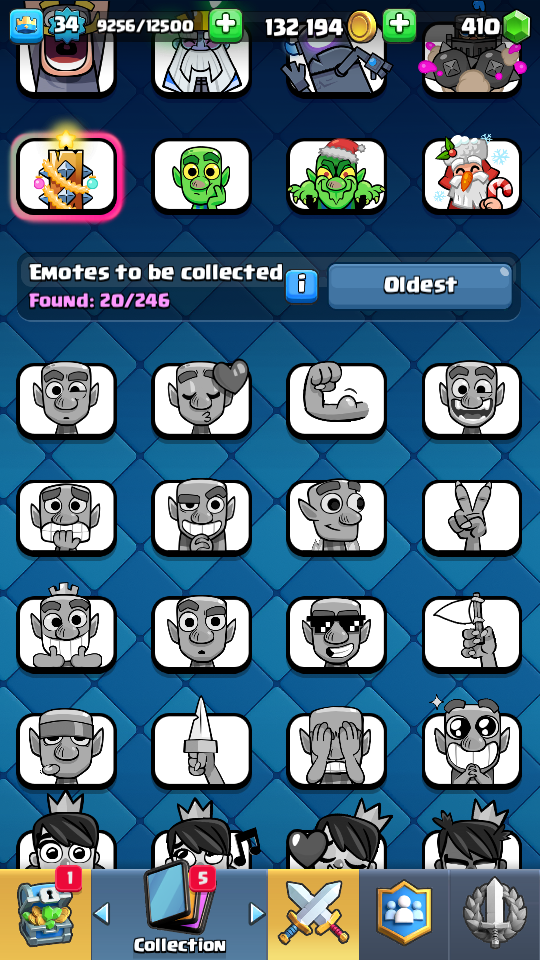Go to previous Collection section arrow
The image size is (540, 960).
pyautogui.click(x=102, y=914)
